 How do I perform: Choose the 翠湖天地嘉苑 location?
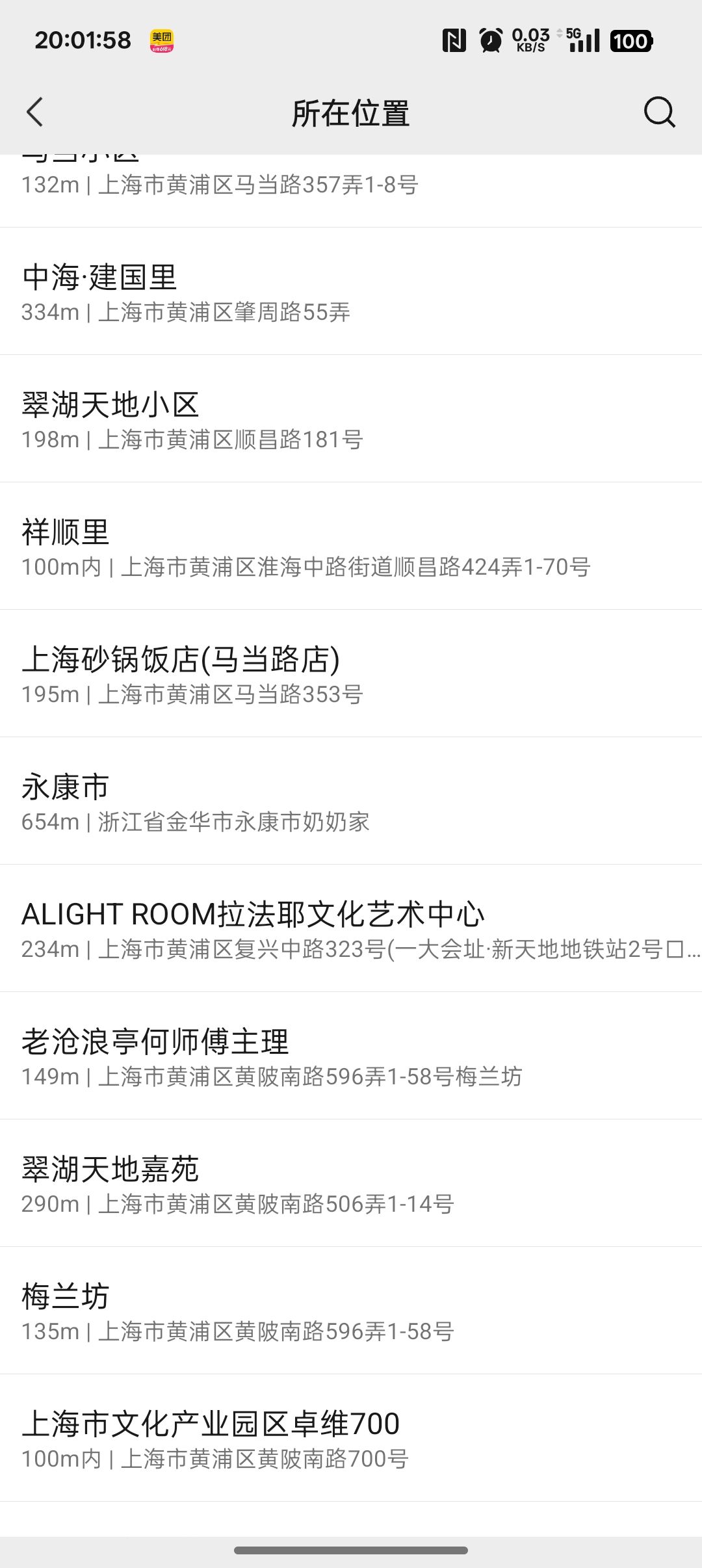[351, 1184]
